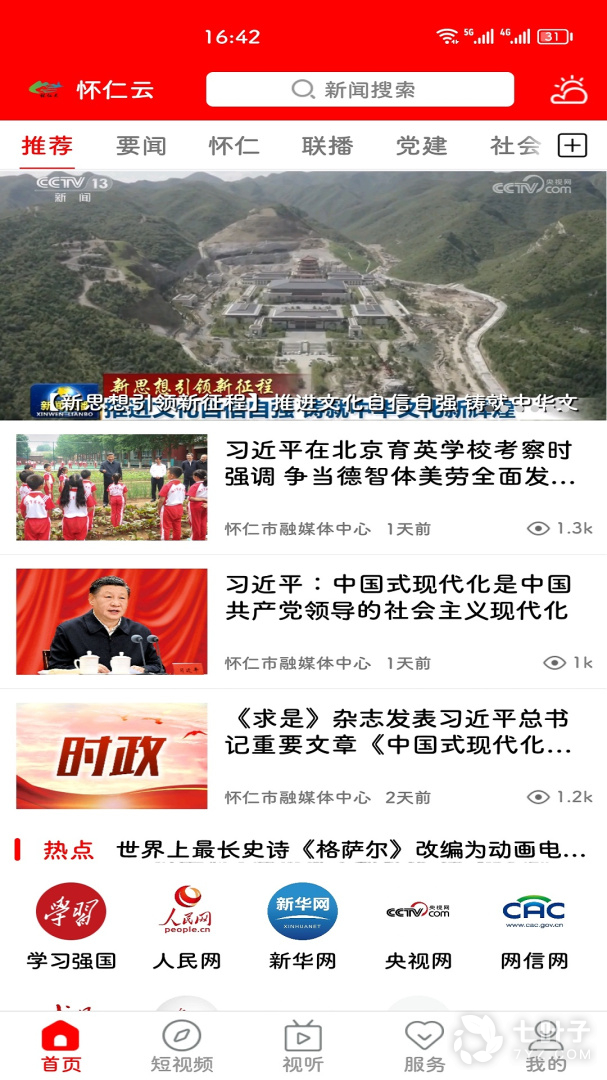This screenshot has width=607, height=1080.
Task: Visit the 人民网 shortcut
Action: click(187, 926)
